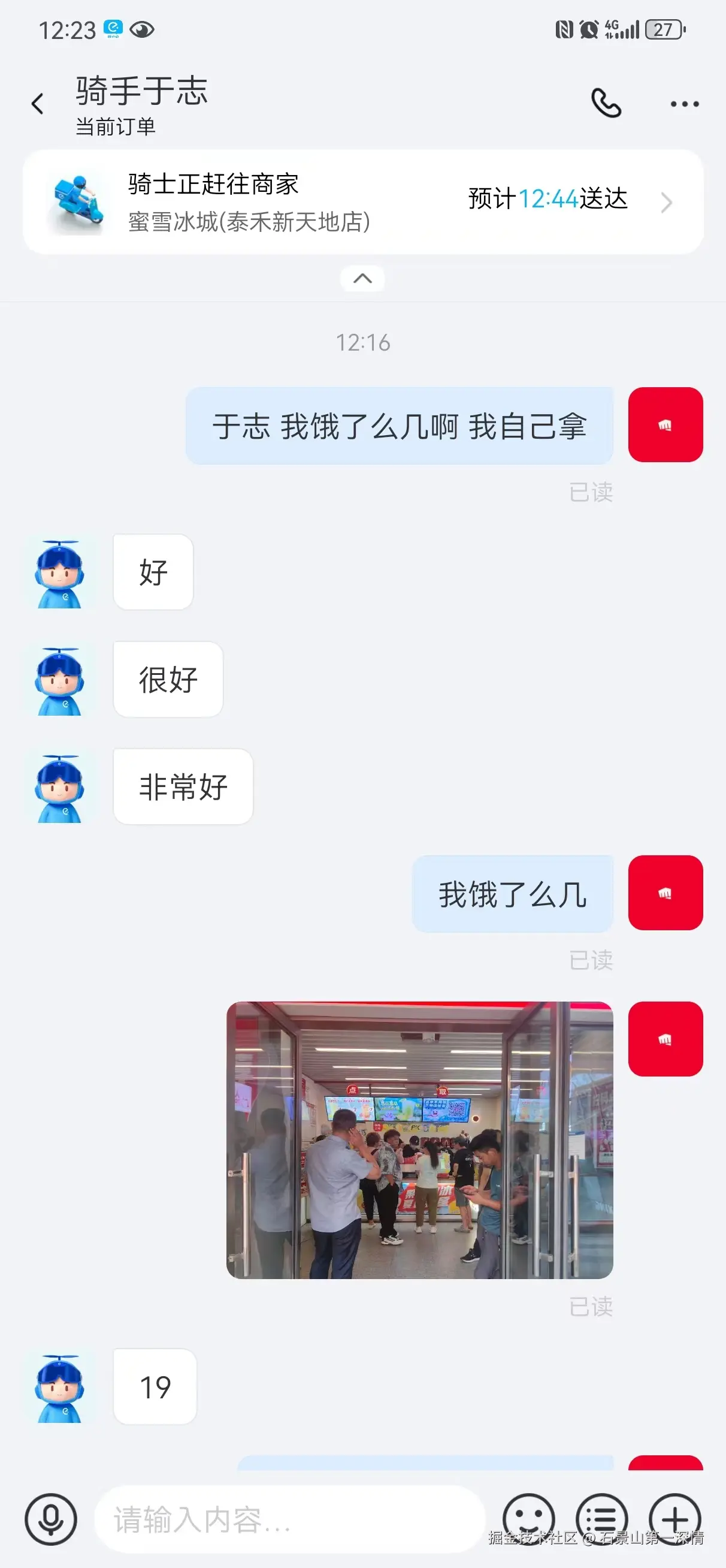The image size is (726, 1568).
Task: Expand order details via the right arrow
Action: coord(667,203)
